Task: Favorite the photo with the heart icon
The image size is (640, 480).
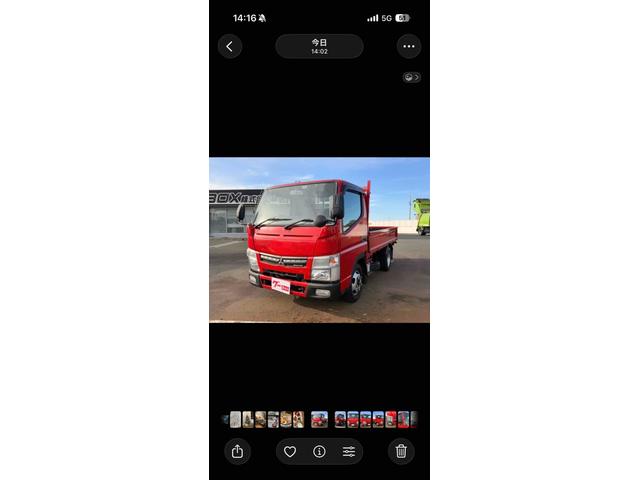Action: pos(290,452)
